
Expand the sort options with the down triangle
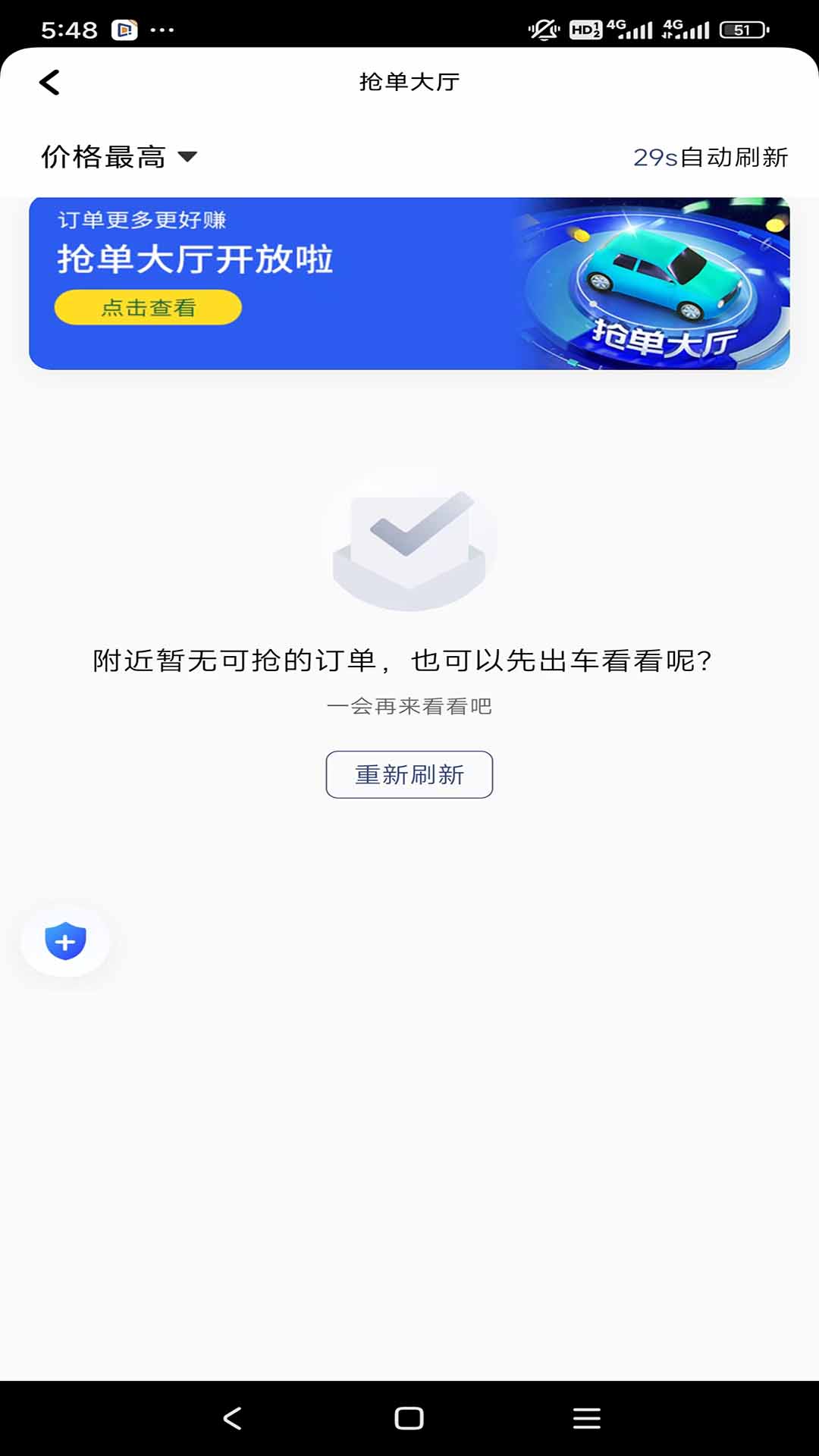pos(189,157)
